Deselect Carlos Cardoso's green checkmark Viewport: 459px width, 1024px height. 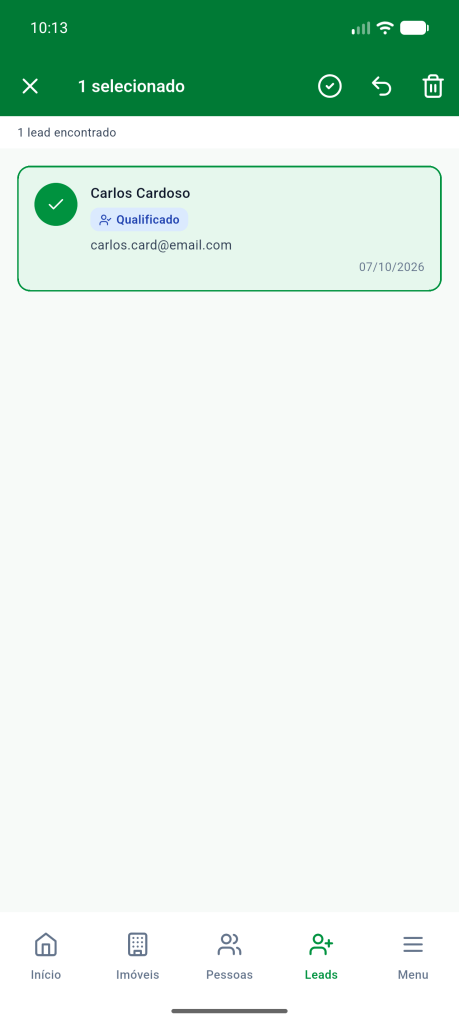(56, 204)
